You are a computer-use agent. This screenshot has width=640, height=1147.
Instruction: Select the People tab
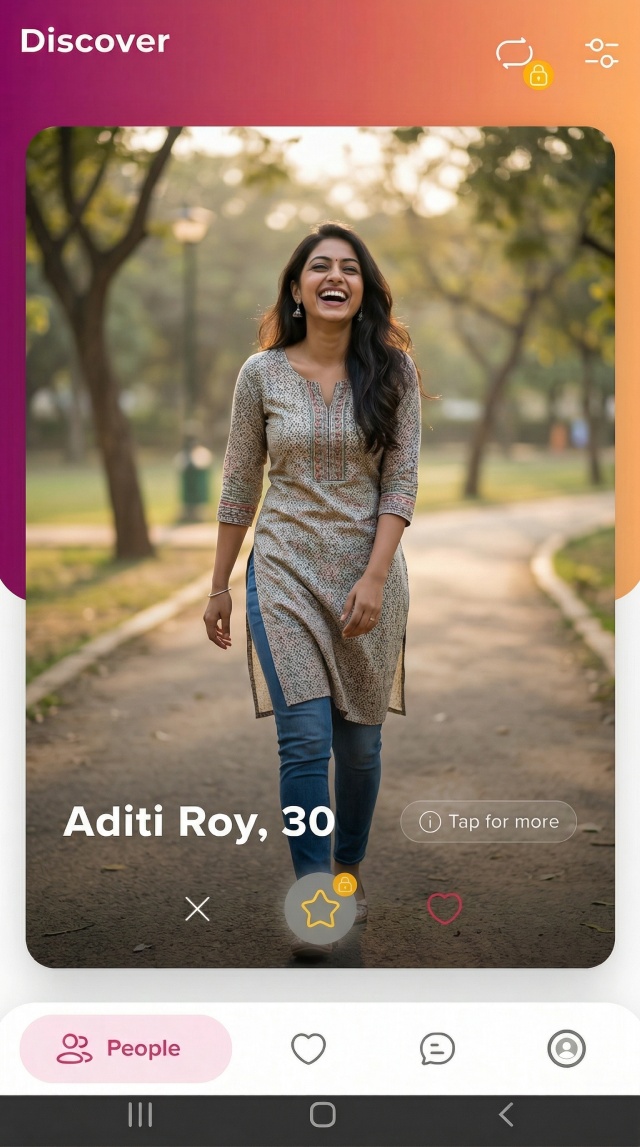tap(126, 1048)
